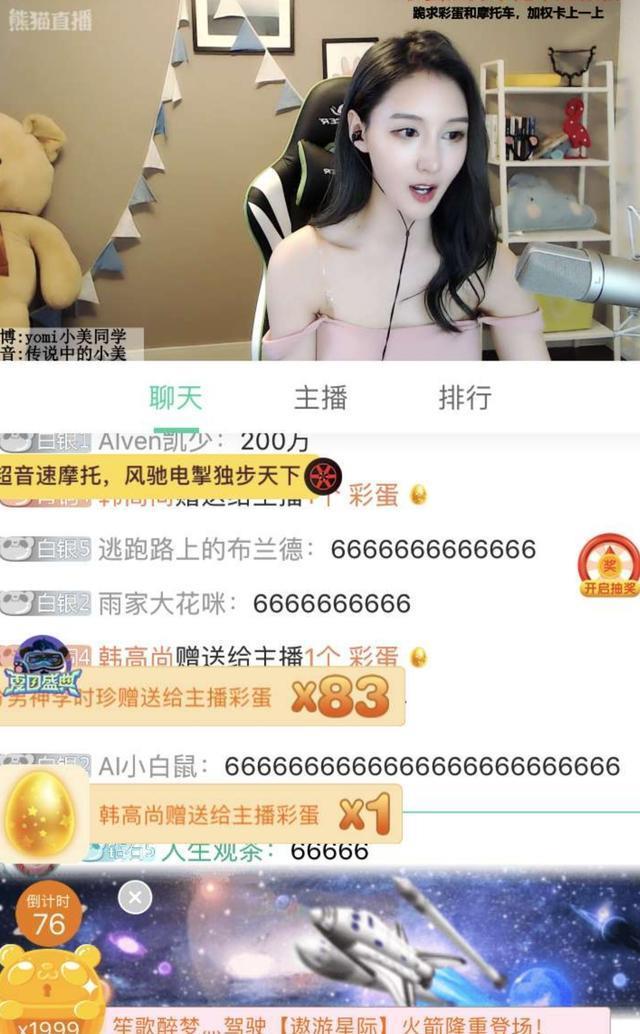
Task: Switch to the 主播 tab
Action: tap(320, 397)
